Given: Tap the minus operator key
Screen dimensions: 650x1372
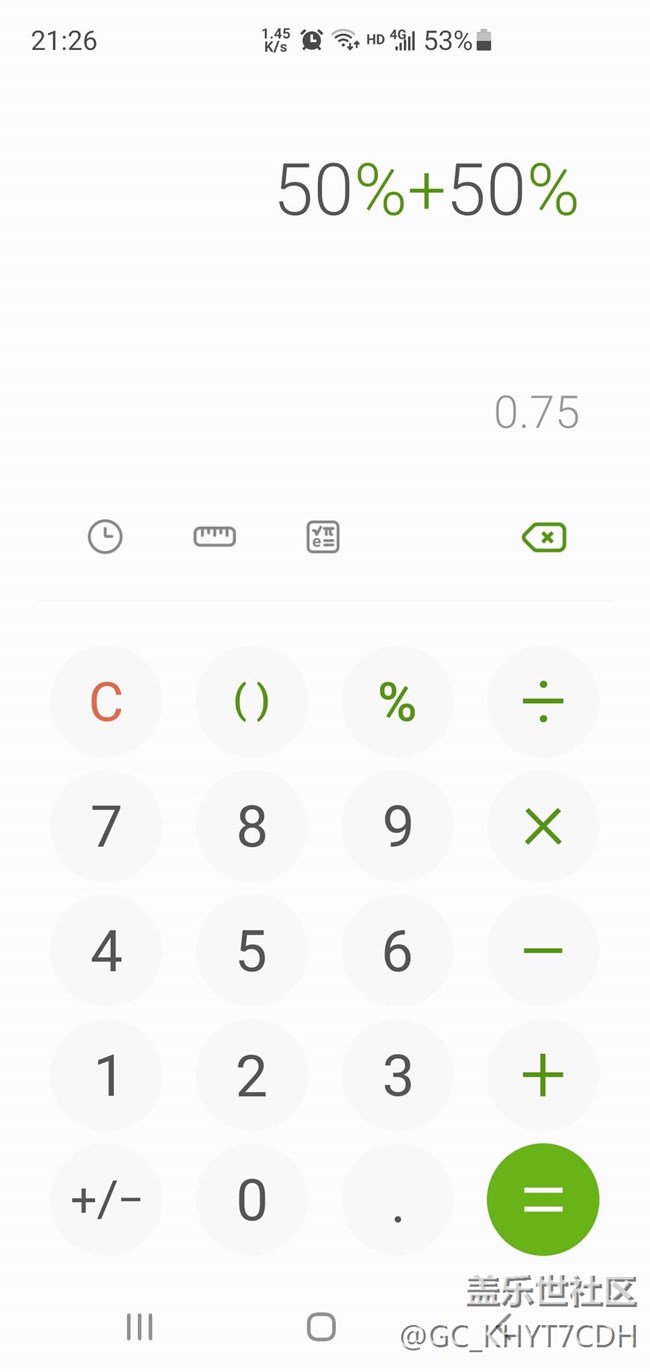Looking at the screenshot, I should (x=543, y=950).
